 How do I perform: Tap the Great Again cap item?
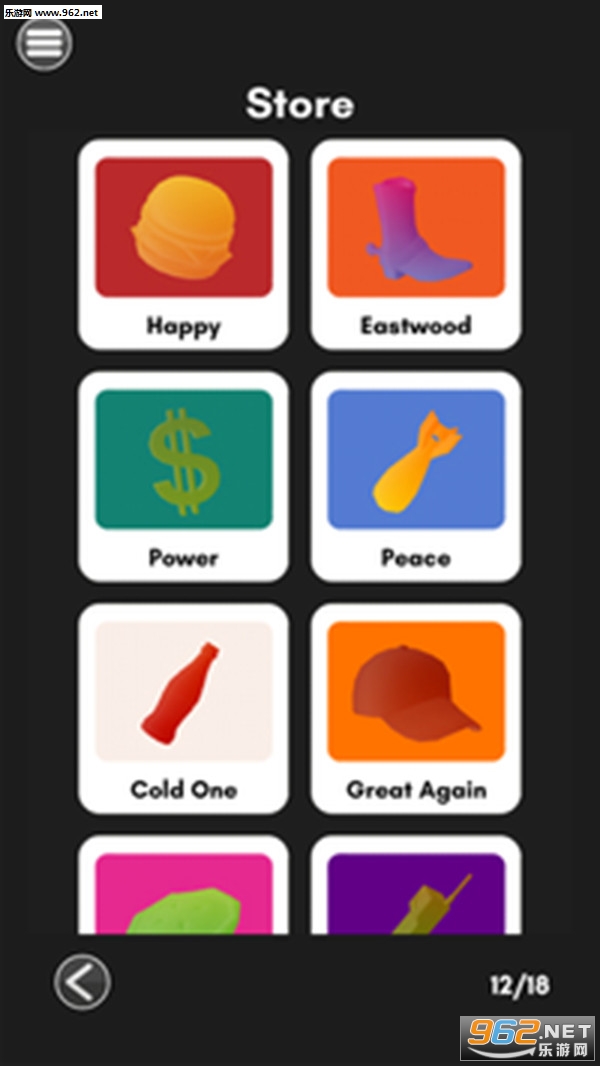416,708
